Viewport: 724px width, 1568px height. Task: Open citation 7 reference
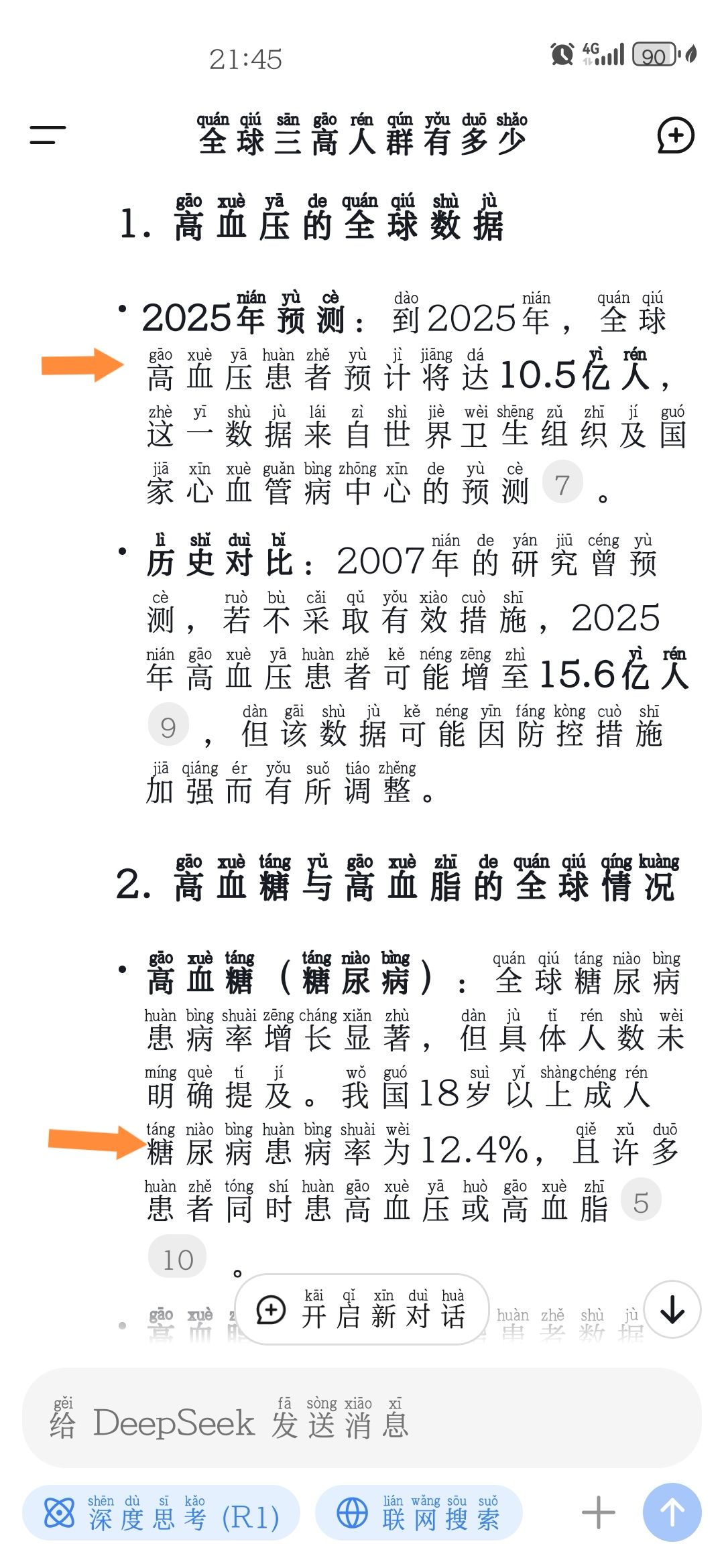tap(562, 483)
